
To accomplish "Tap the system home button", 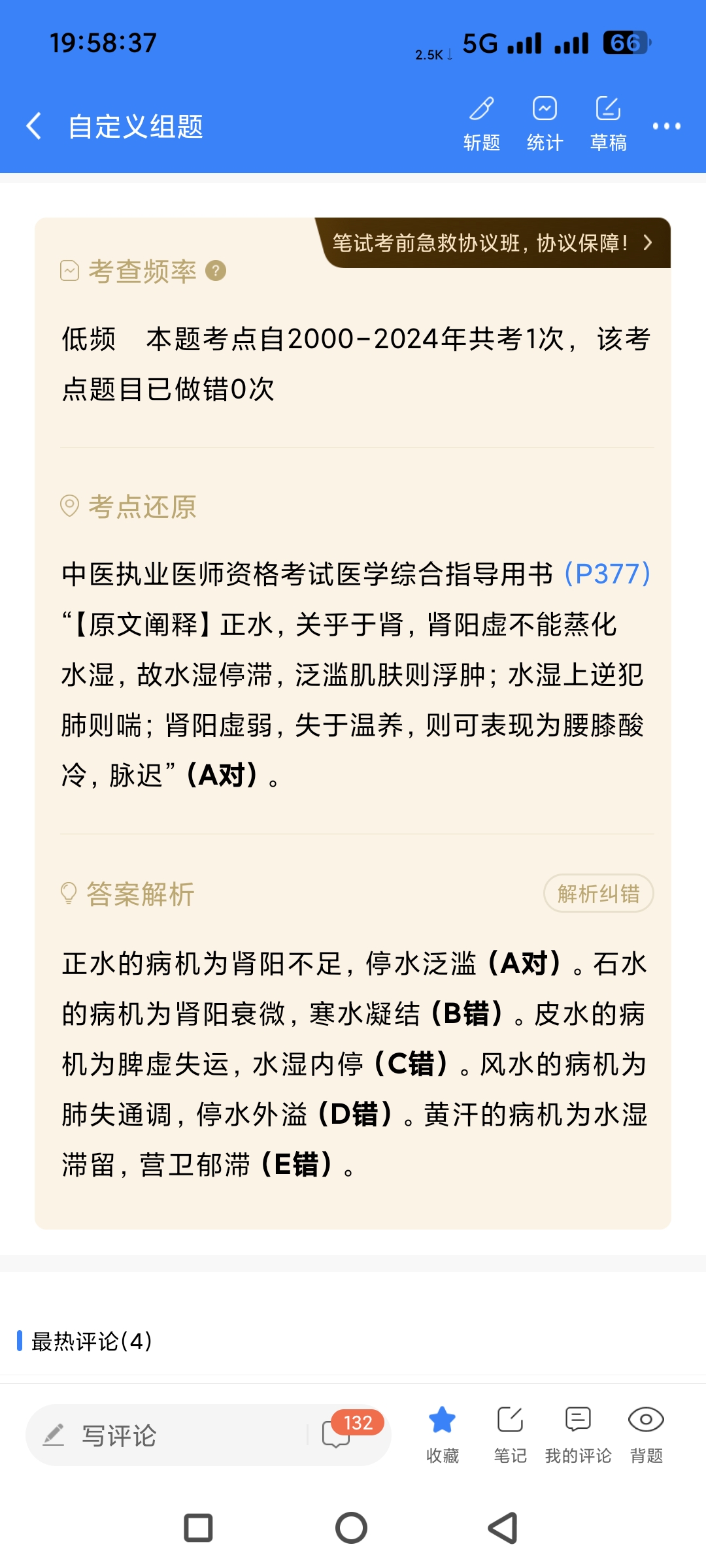I will coord(352,1528).
